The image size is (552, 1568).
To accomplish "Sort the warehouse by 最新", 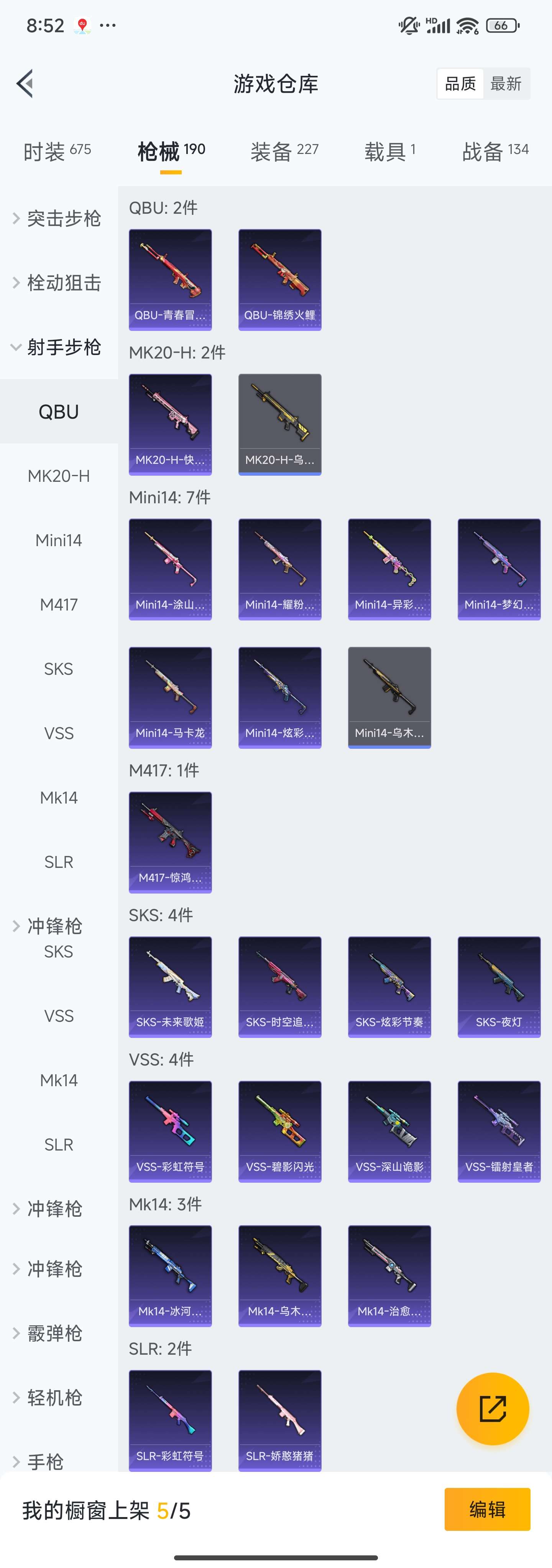I will coord(506,83).
